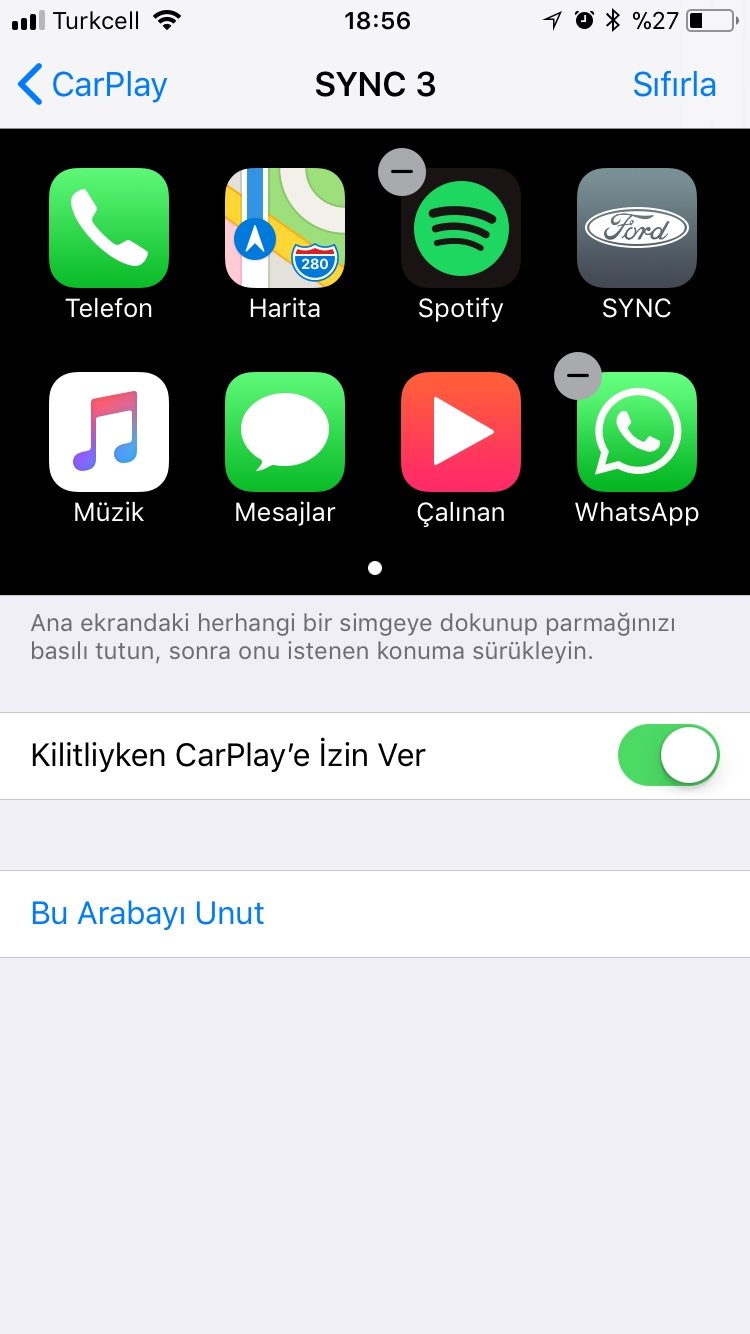Disable Kilitliyken CarPlay'e İzin Ver
The height and width of the screenshot is (1334, 750).
[x=668, y=756]
